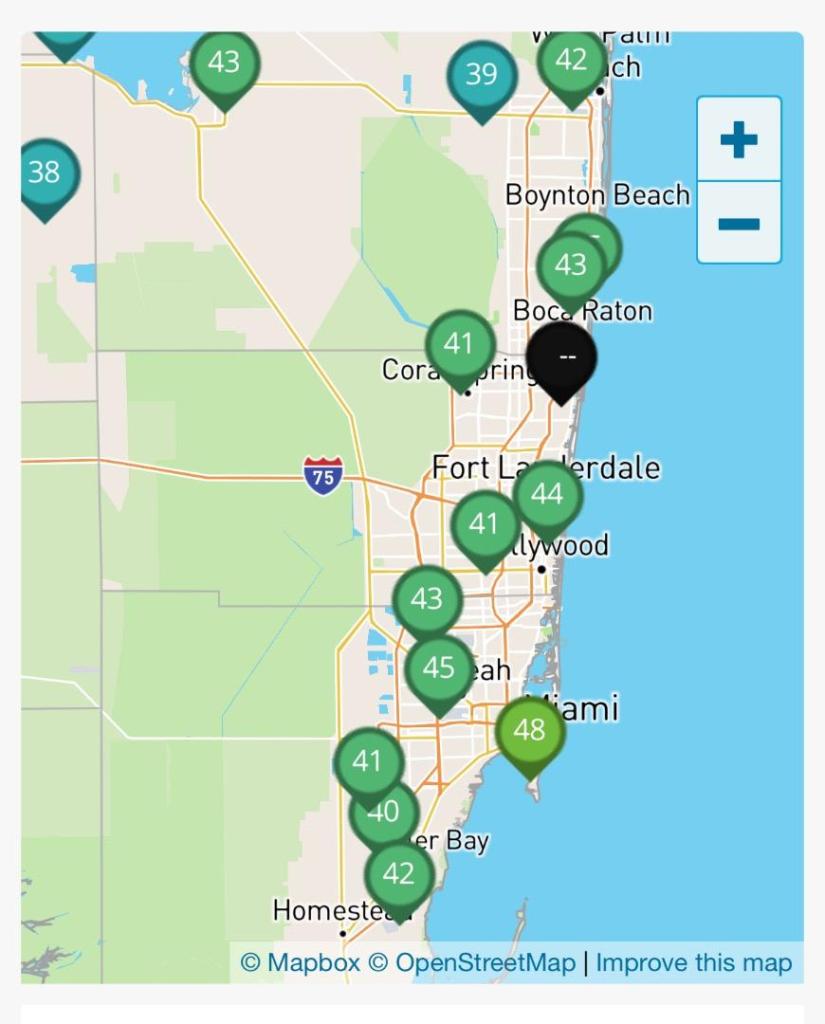Open the 41 marker by Coral Springs
The image size is (825, 1024).
pyautogui.click(x=459, y=346)
